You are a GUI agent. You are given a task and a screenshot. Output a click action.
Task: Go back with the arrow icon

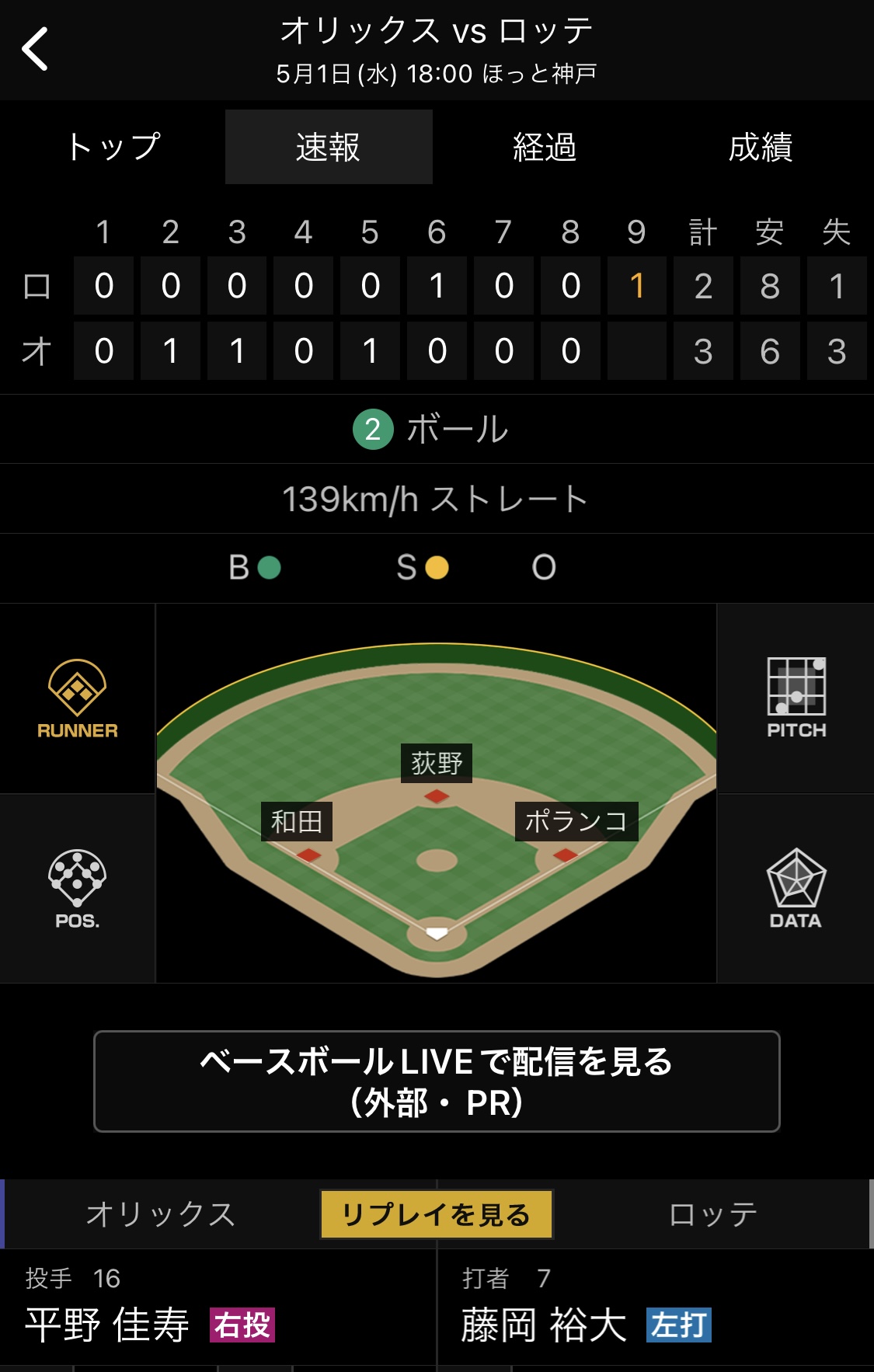pyautogui.click(x=35, y=50)
